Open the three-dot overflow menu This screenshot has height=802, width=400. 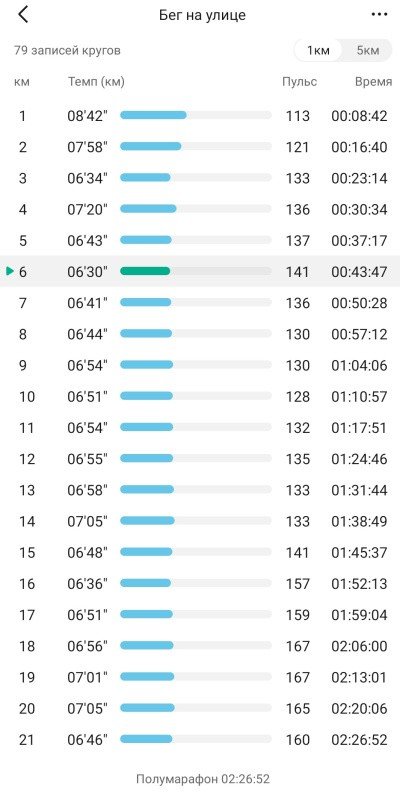(x=379, y=15)
